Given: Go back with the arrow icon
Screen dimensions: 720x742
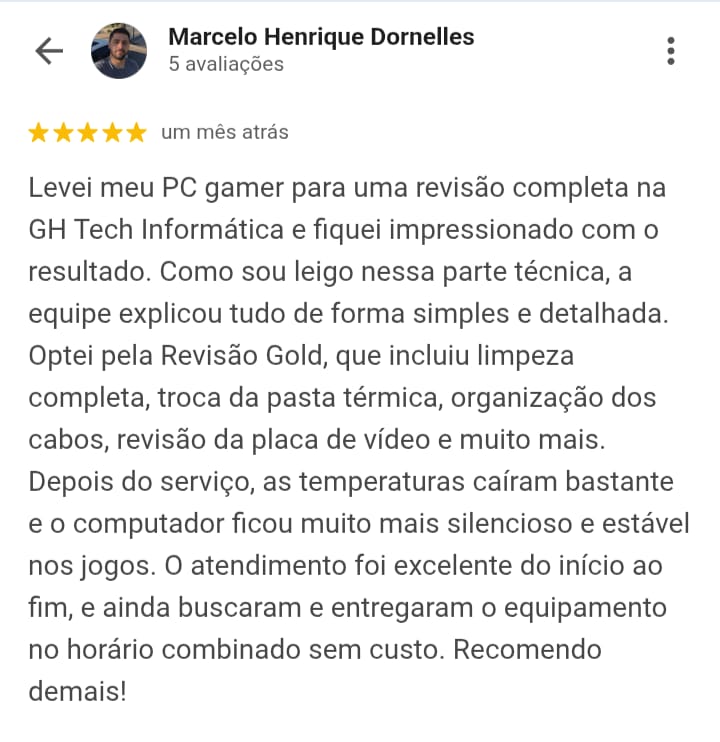Looking at the screenshot, I should (x=49, y=51).
